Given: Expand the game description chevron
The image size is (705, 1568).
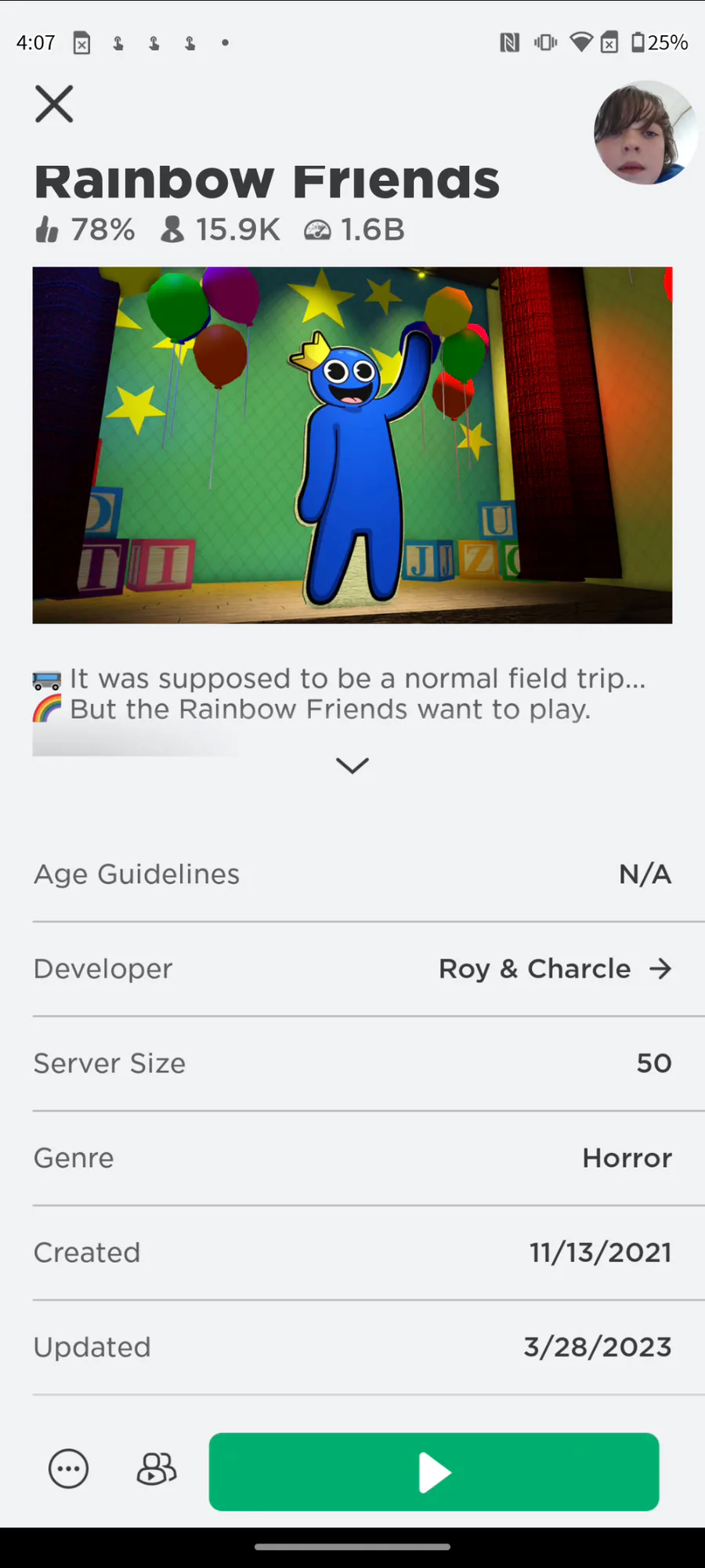Looking at the screenshot, I should (352, 765).
